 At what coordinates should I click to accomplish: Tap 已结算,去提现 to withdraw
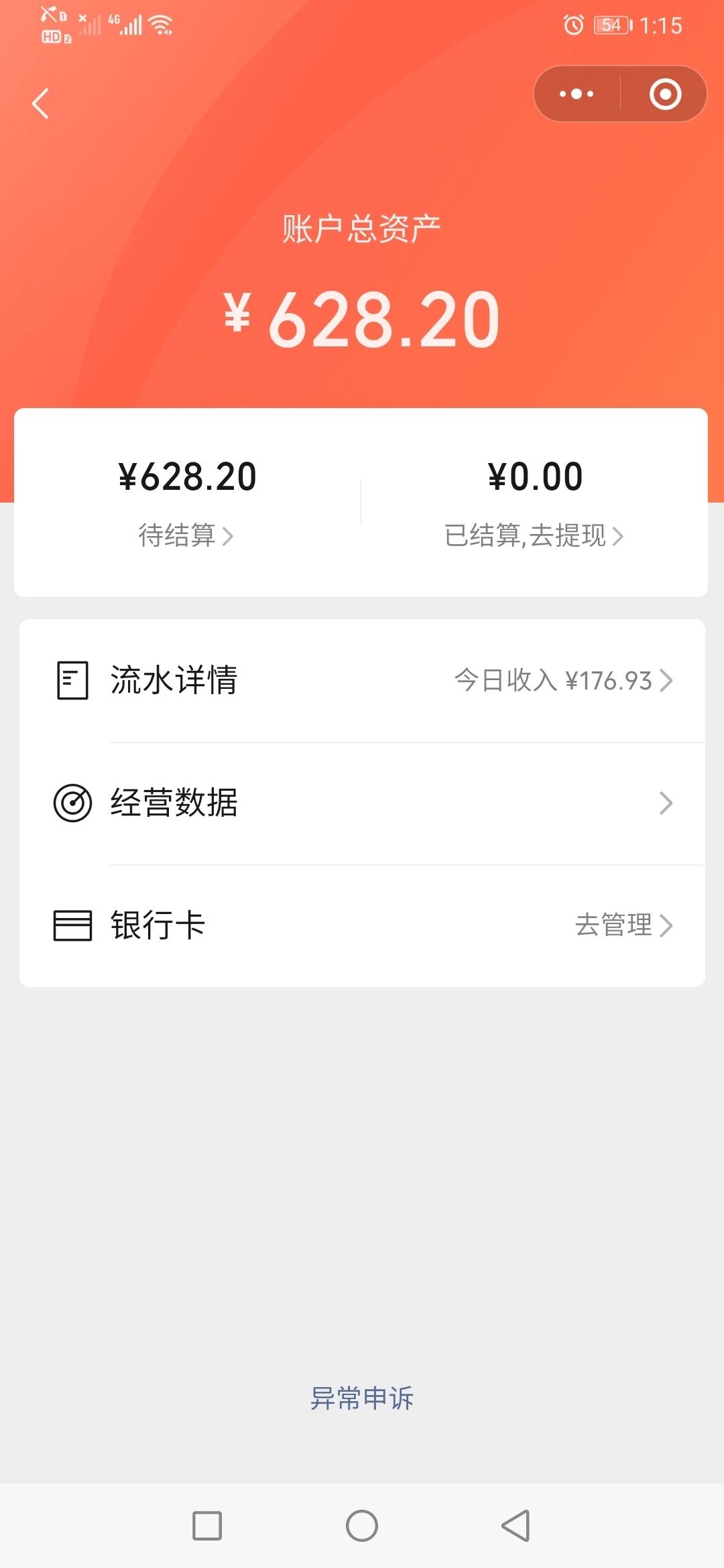click(x=534, y=535)
